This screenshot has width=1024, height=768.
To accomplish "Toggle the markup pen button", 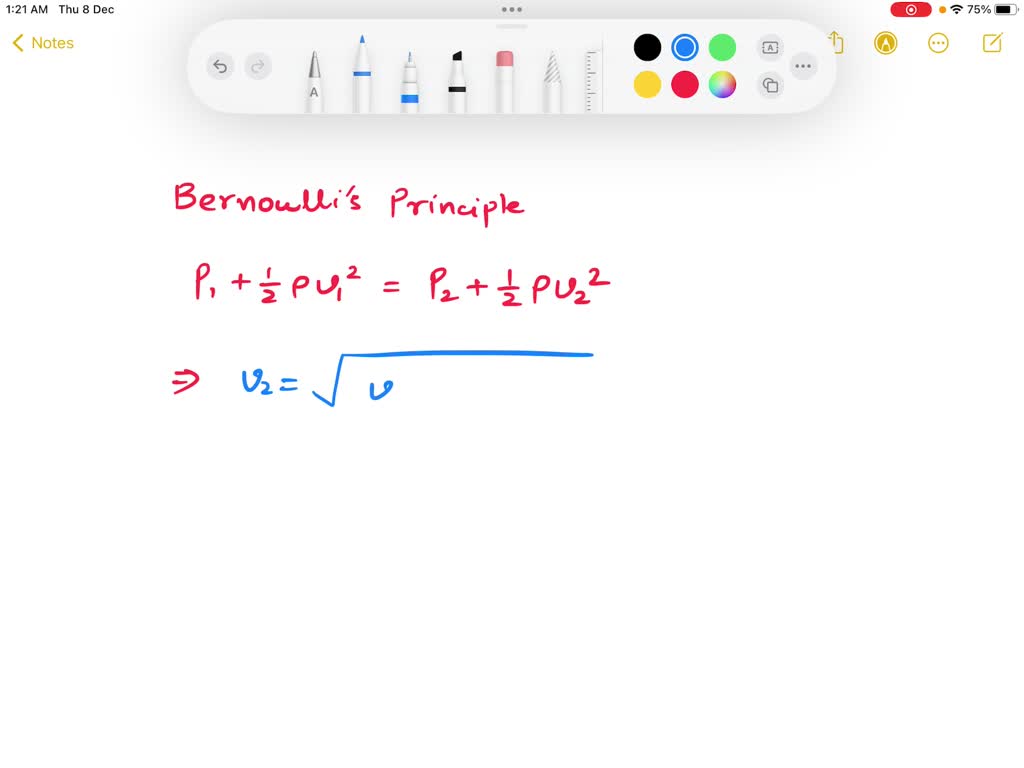I will coord(885,43).
